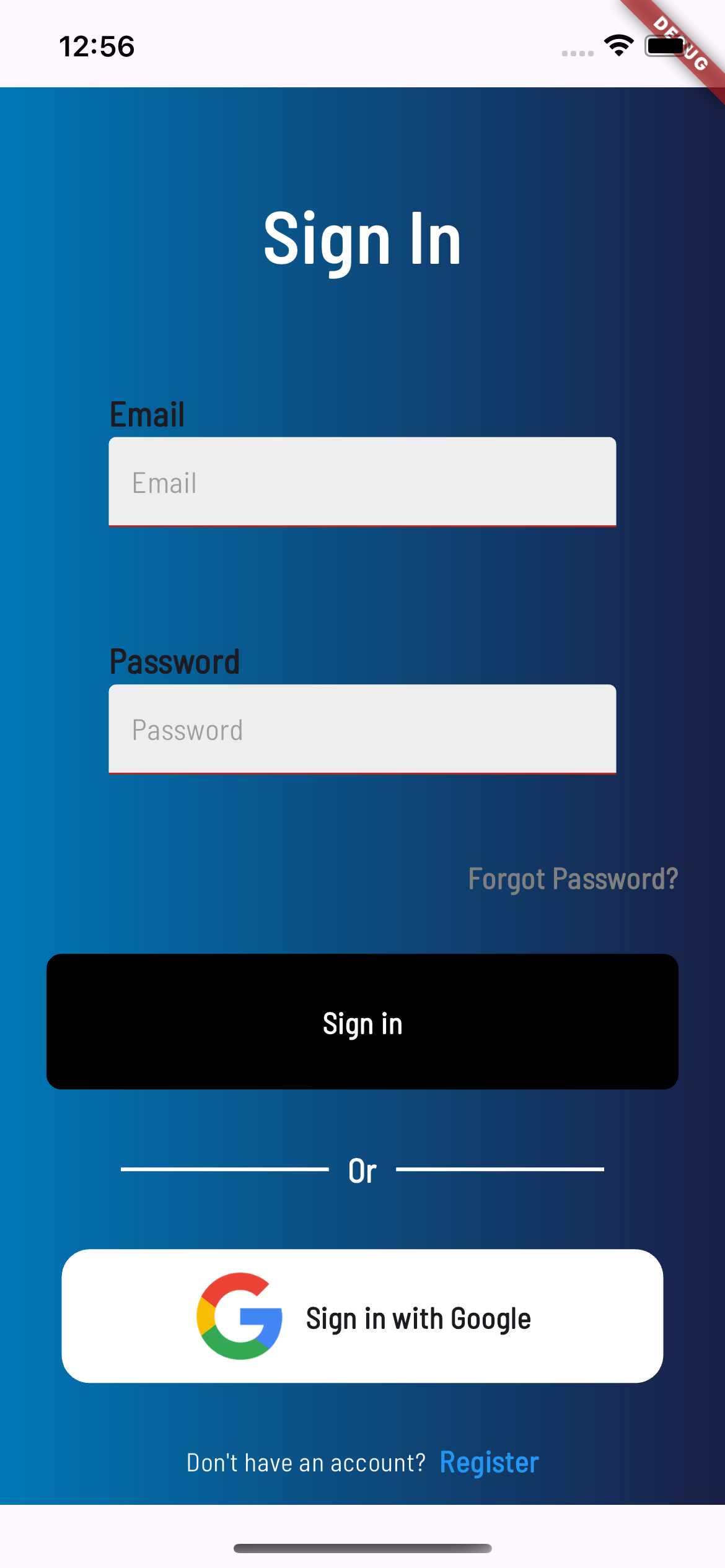
Task: Open the Forgot Password link
Action: point(573,879)
